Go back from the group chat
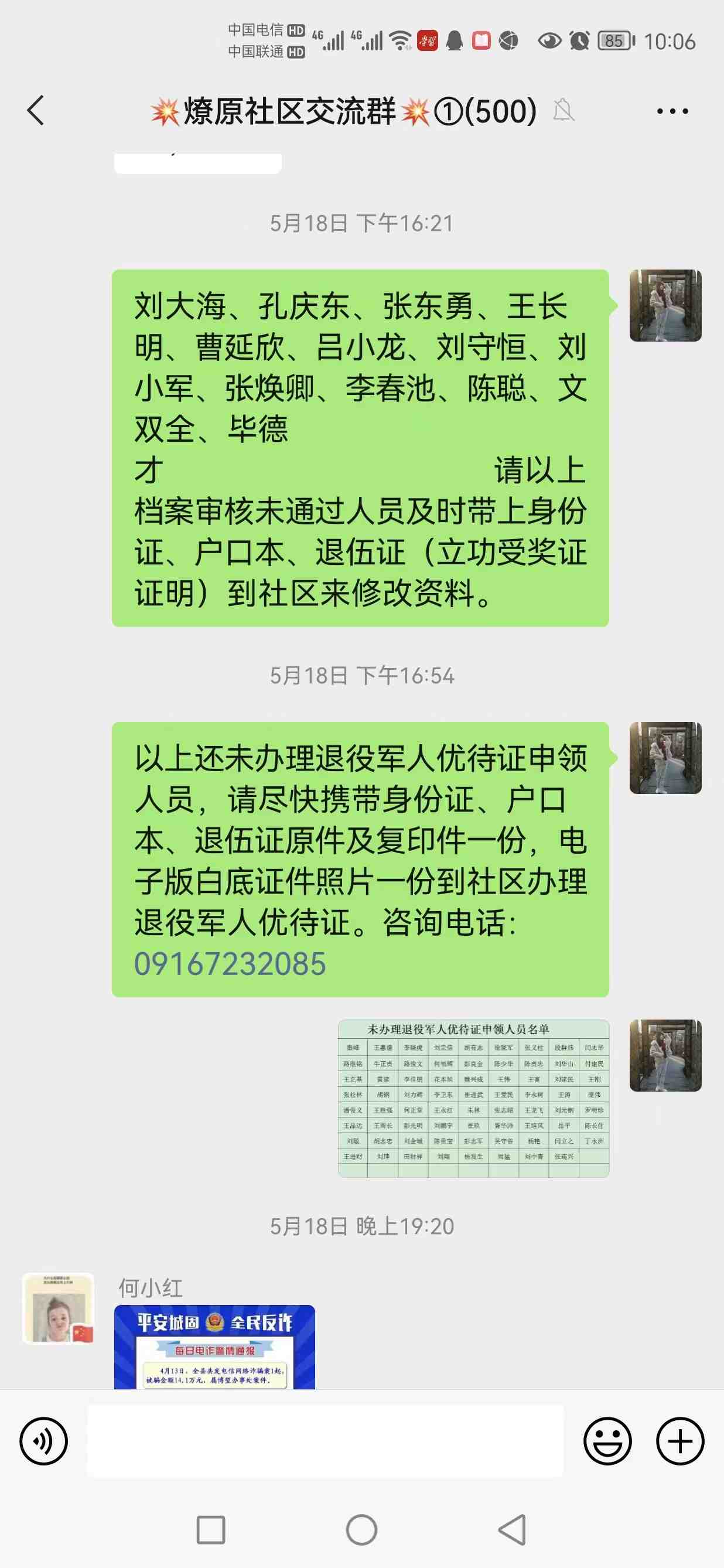This screenshot has width=724, height=1568. 36,111
